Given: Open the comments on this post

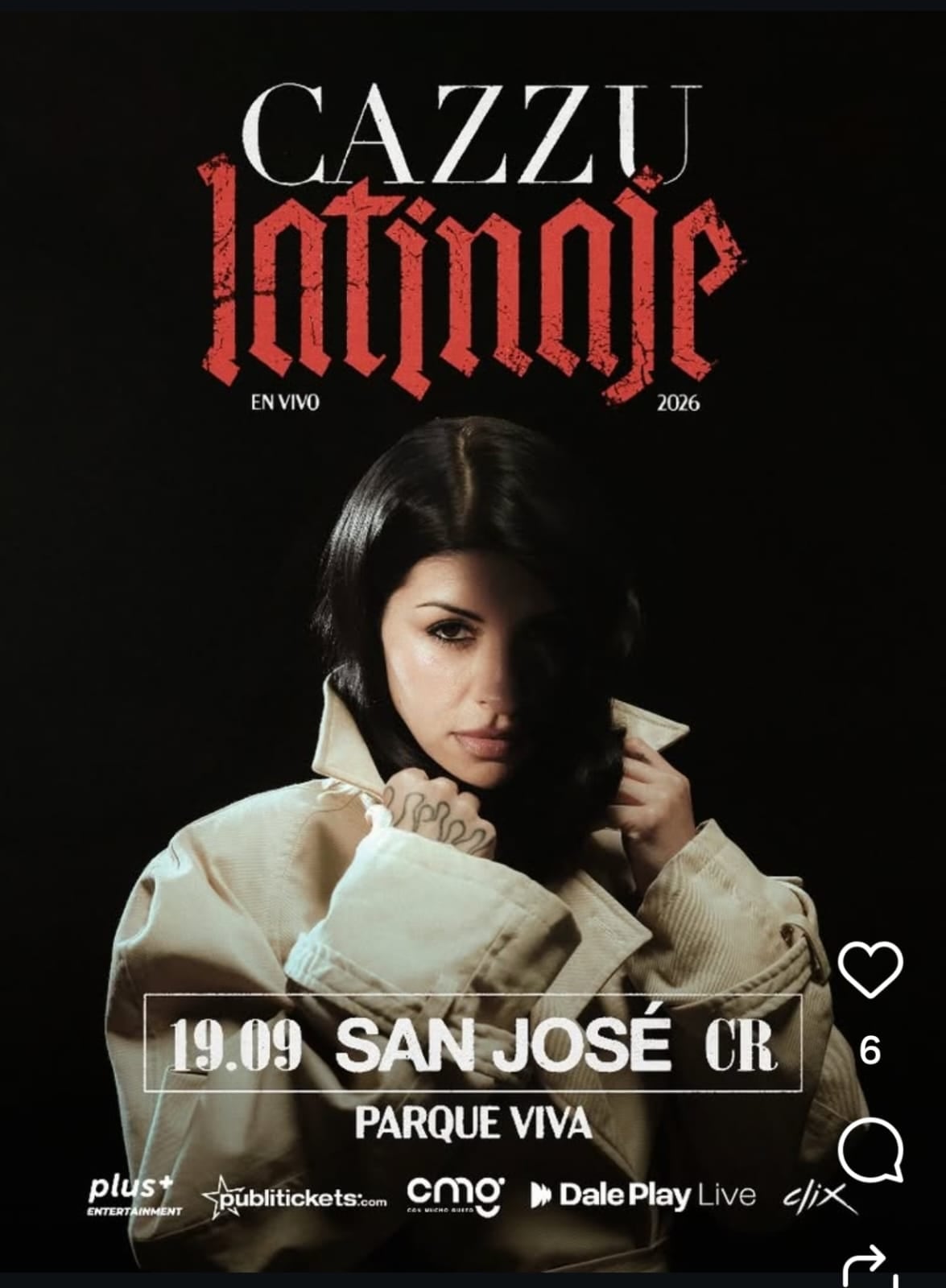Looking at the screenshot, I should [870, 1147].
